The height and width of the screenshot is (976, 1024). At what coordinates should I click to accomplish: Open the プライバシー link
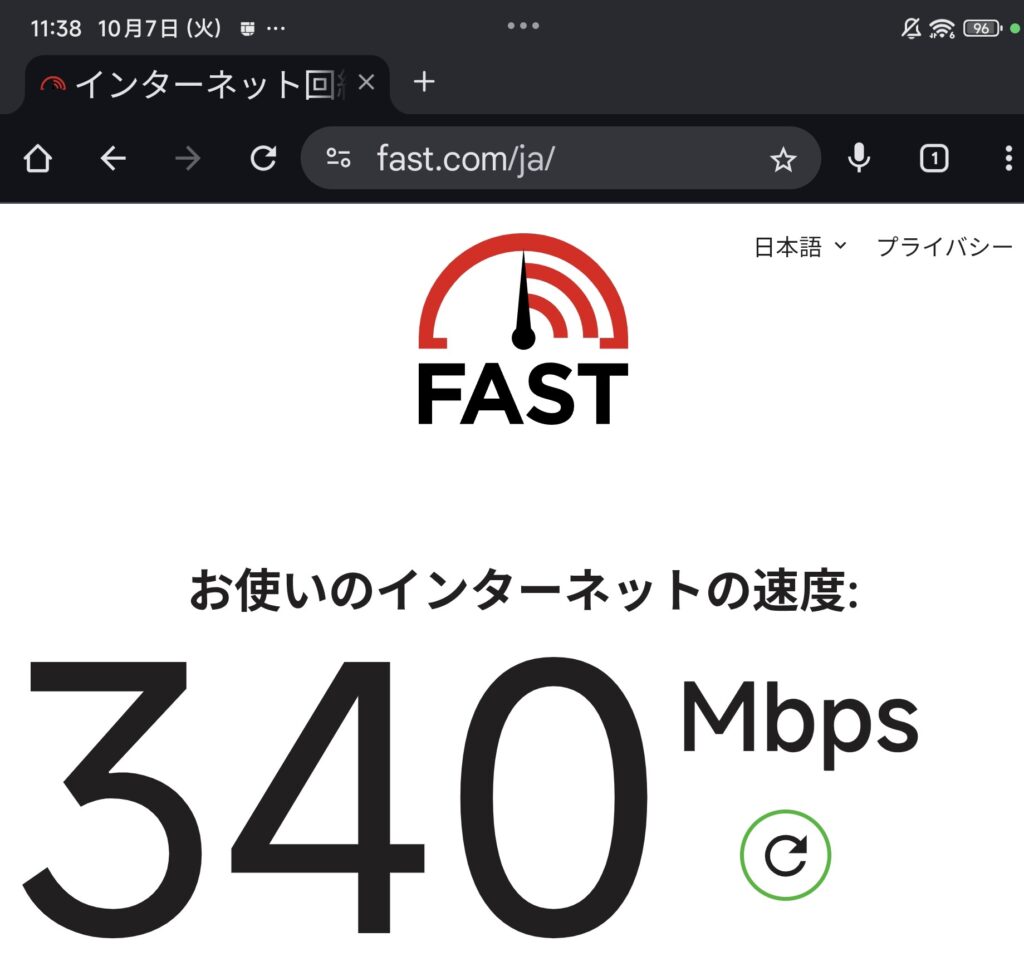[944, 247]
